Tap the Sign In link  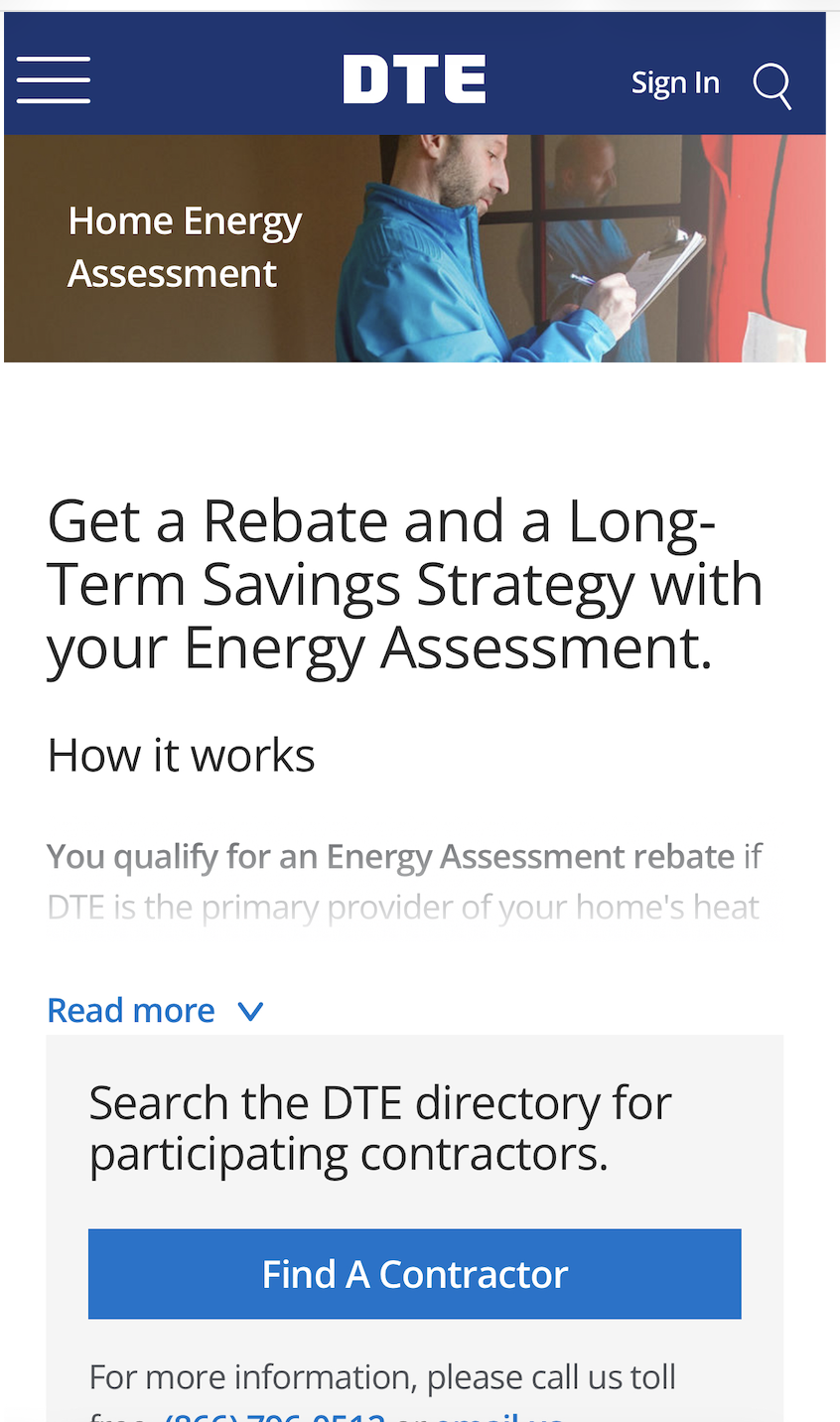click(x=675, y=83)
